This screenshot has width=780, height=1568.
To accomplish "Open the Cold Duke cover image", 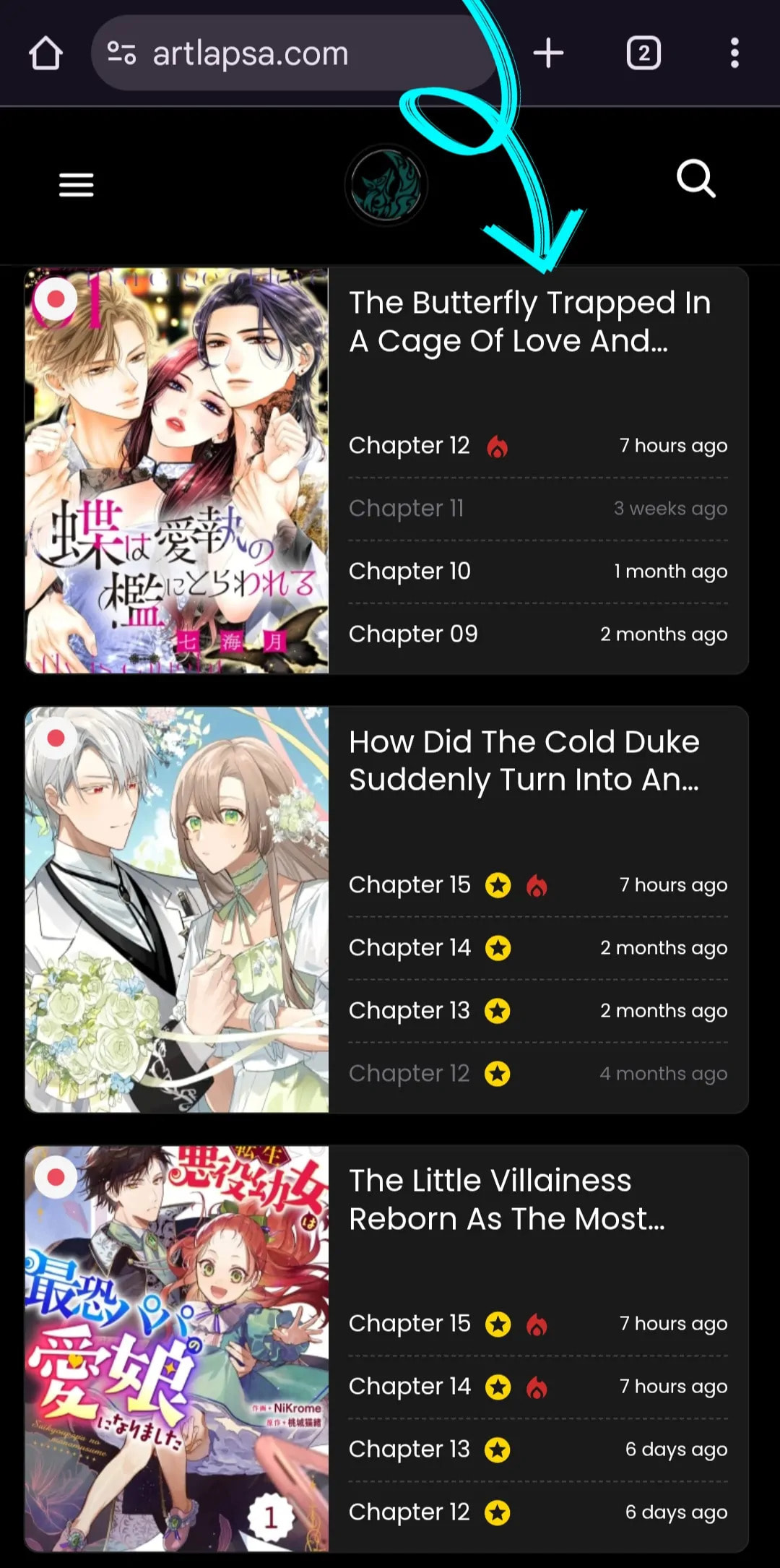I will [177, 910].
